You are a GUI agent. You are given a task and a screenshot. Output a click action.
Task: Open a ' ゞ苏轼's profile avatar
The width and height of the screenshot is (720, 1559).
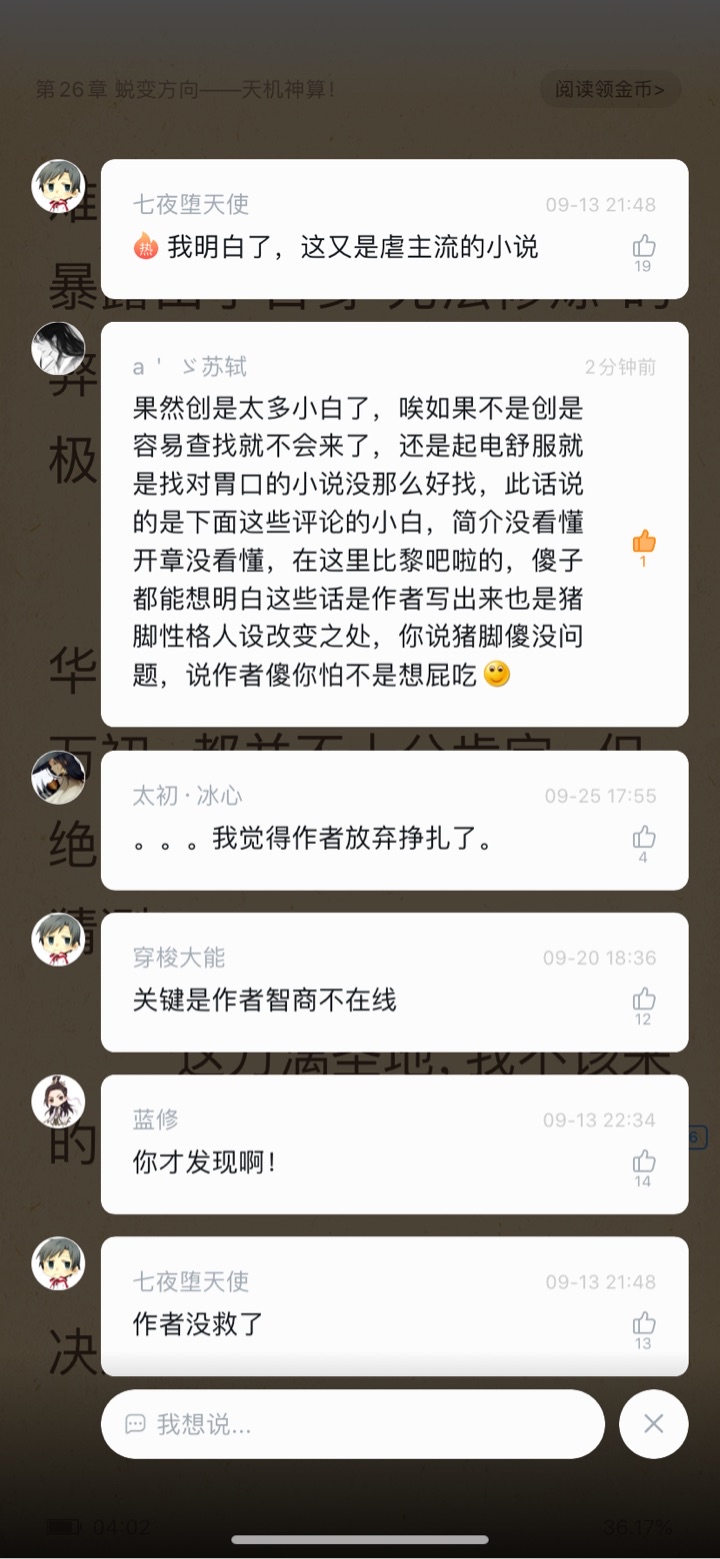point(58,348)
